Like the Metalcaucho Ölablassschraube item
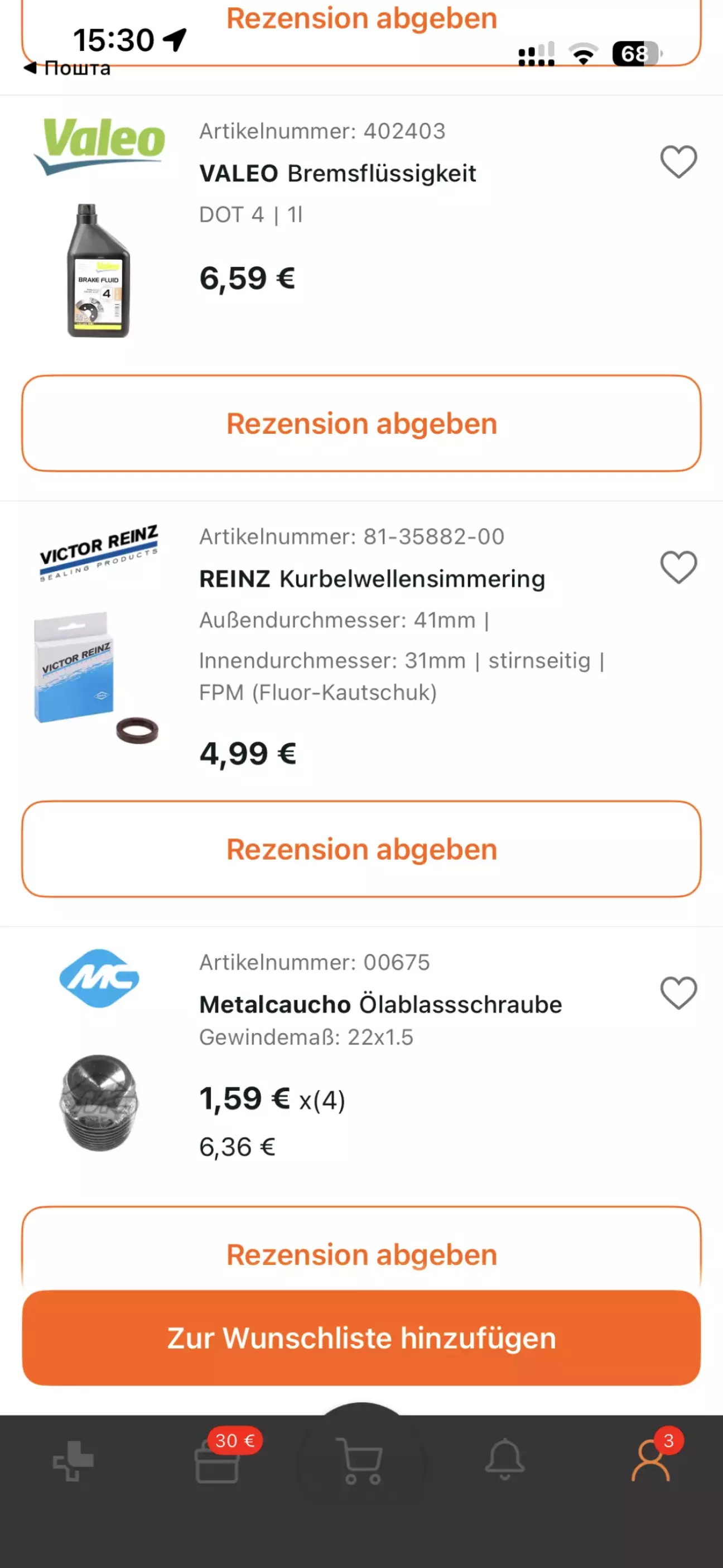This screenshot has width=723, height=1568. pyautogui.click(x=678, y=993)
